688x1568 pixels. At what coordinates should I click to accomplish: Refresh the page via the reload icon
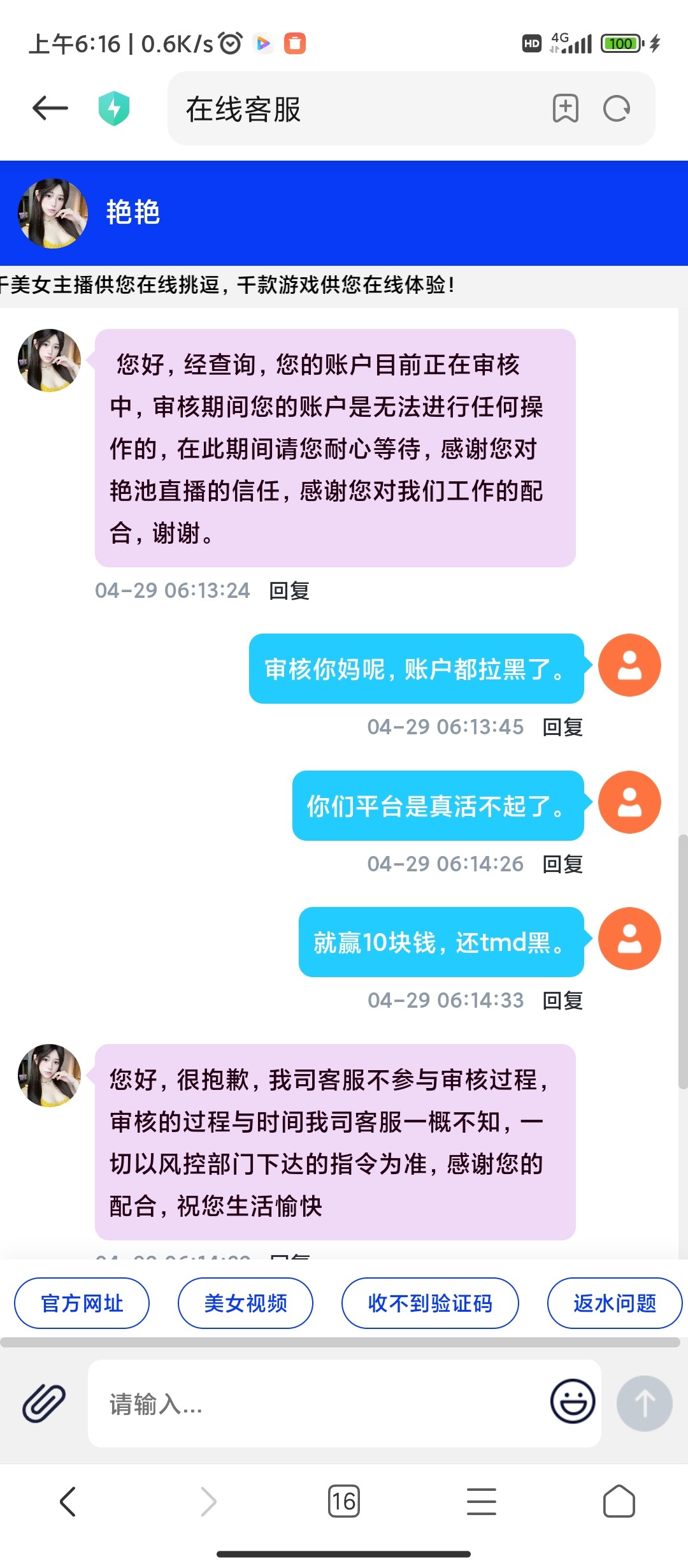tap(613, 110)
